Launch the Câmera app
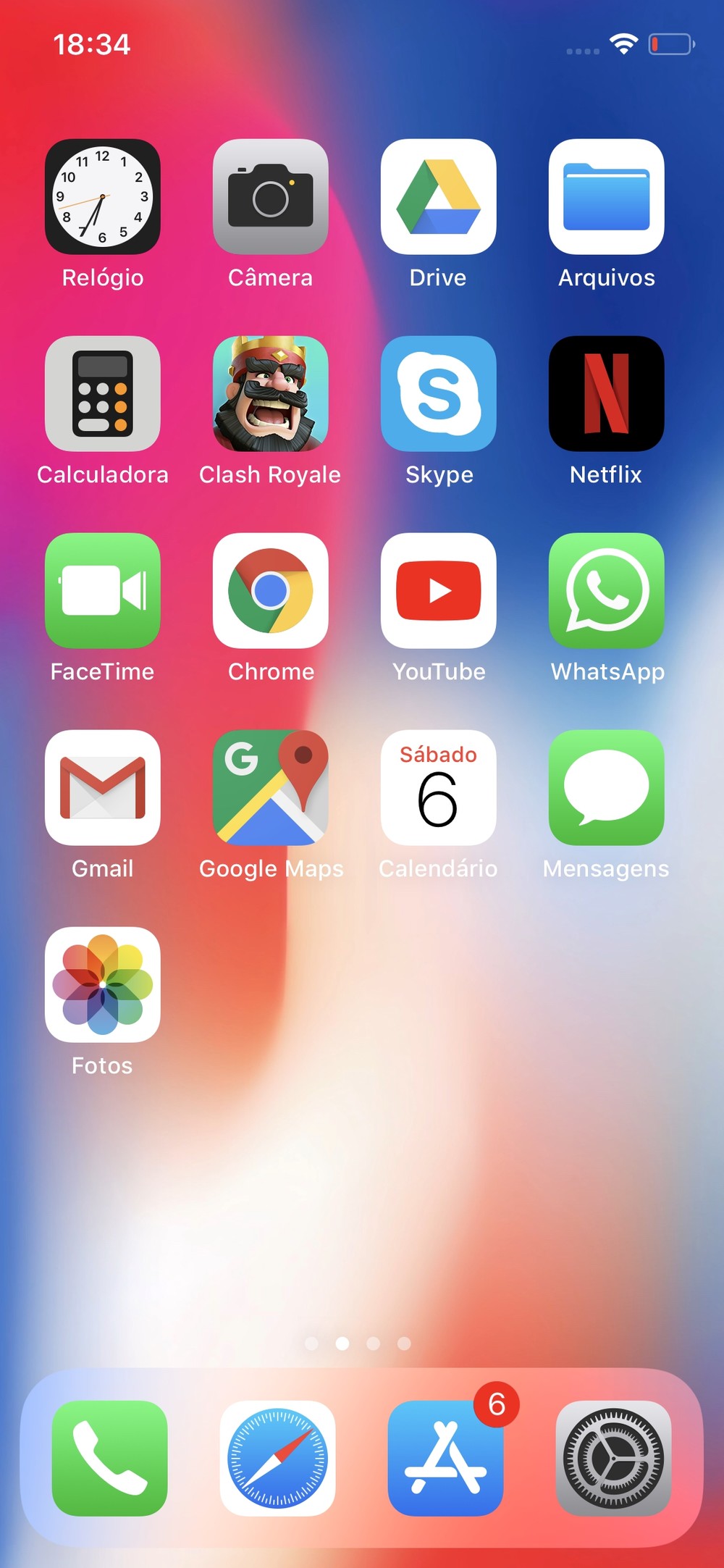Viewport: 724px width, 1568px height. pyautogui.click(x=271, y=197)
